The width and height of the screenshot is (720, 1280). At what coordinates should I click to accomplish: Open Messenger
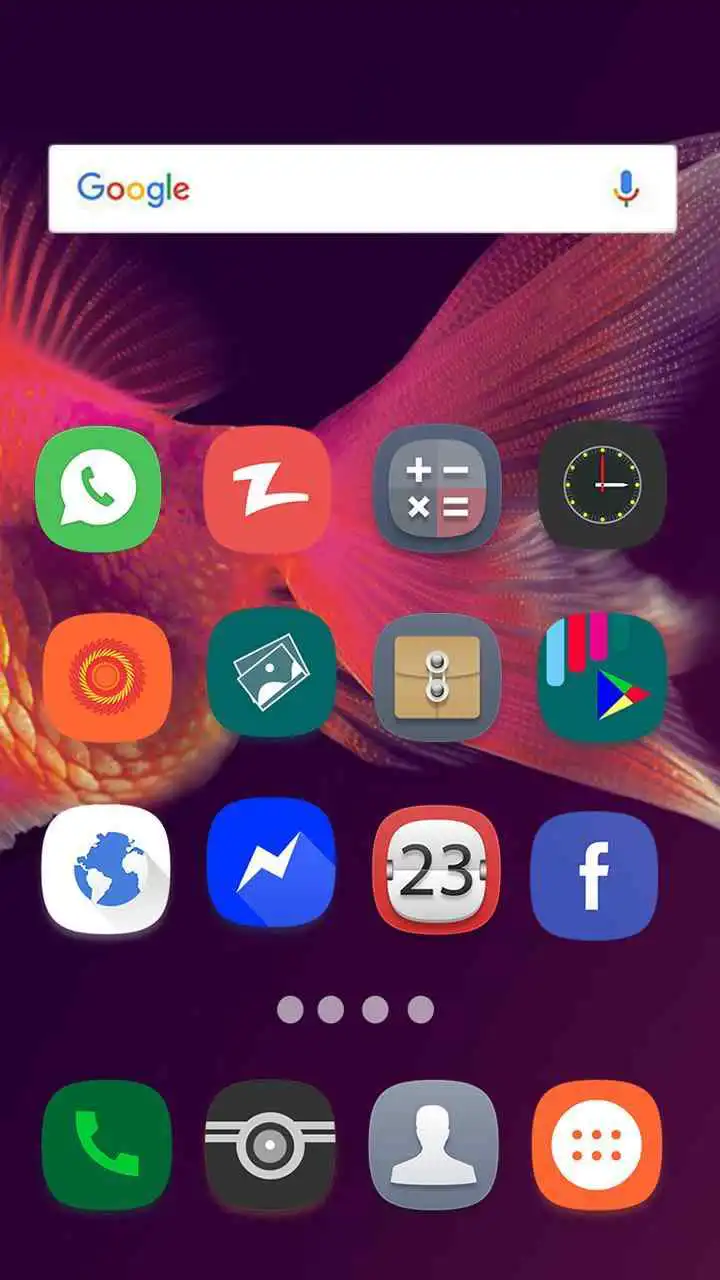(271, 863)
